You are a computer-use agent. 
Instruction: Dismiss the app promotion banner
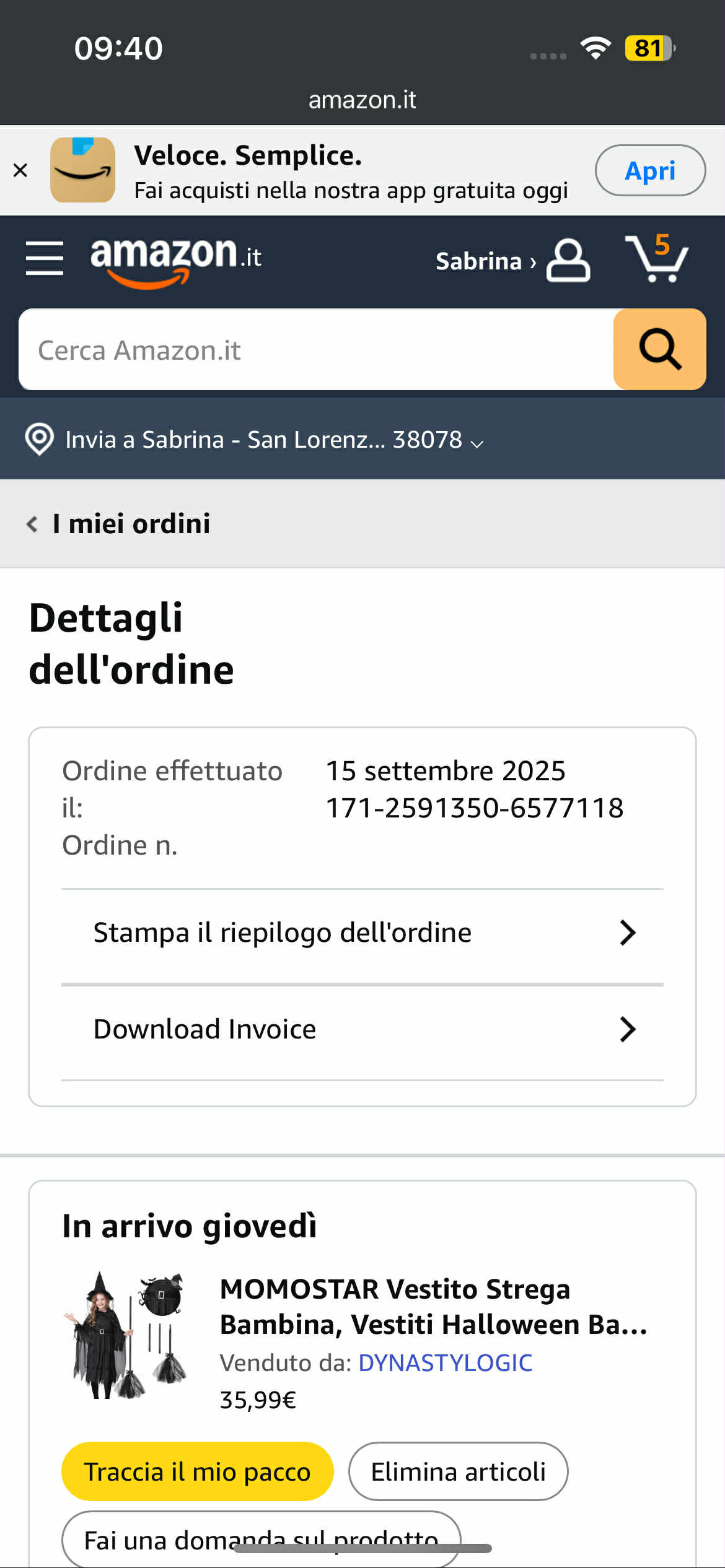click(x=20, y=170)
